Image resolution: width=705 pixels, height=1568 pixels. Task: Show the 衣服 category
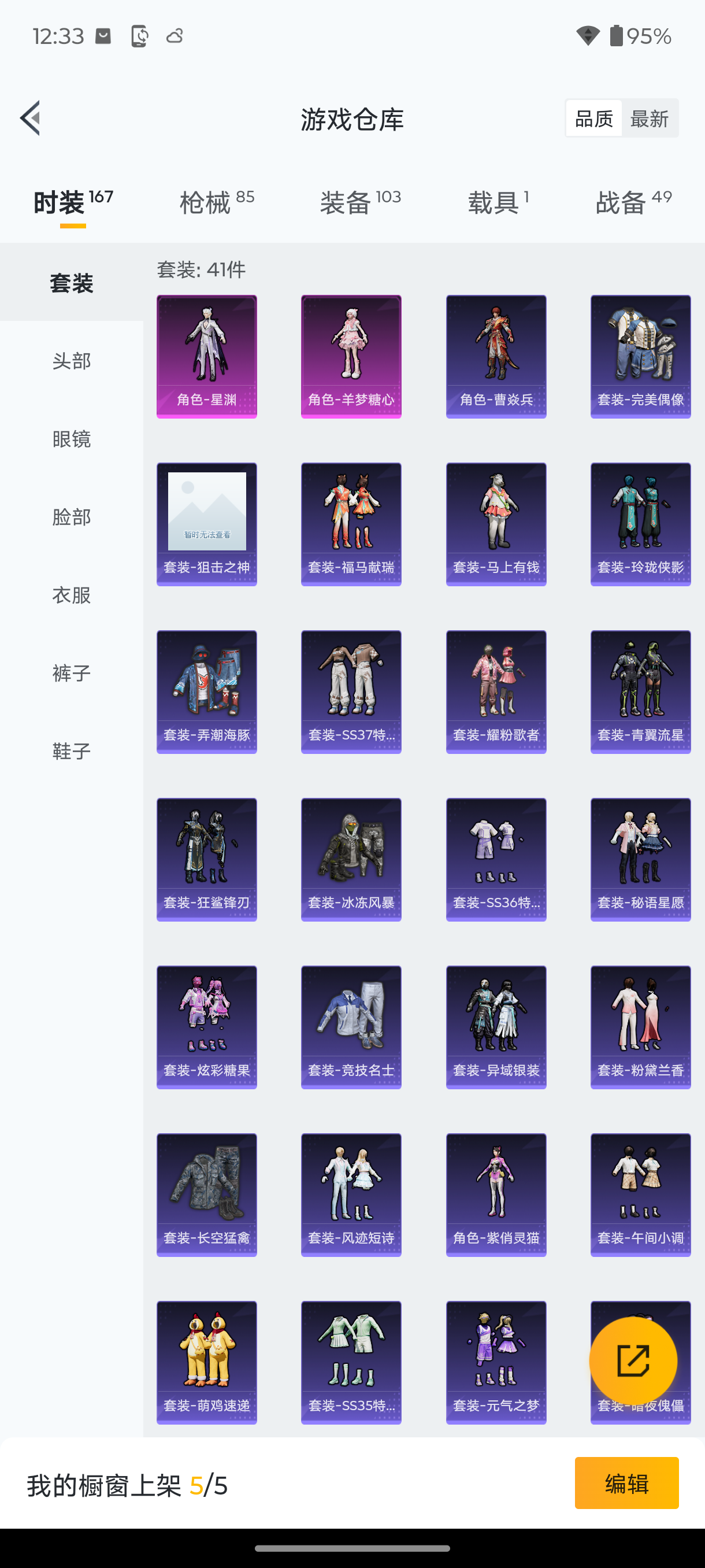[x=72, y=595]
